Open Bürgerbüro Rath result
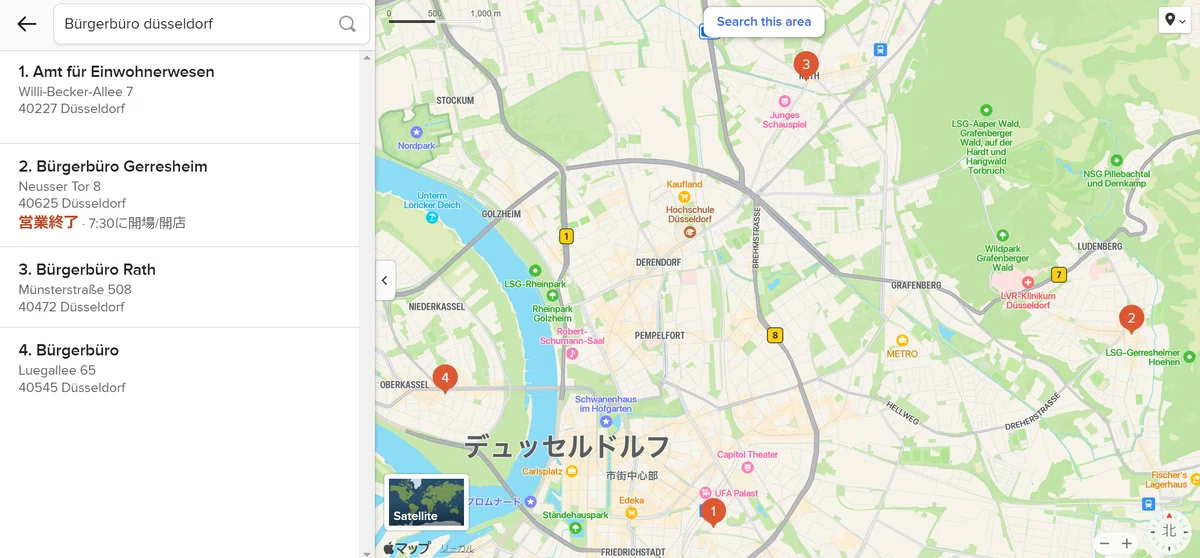This screenshot has width=1200, height=558. pos(180,287)
